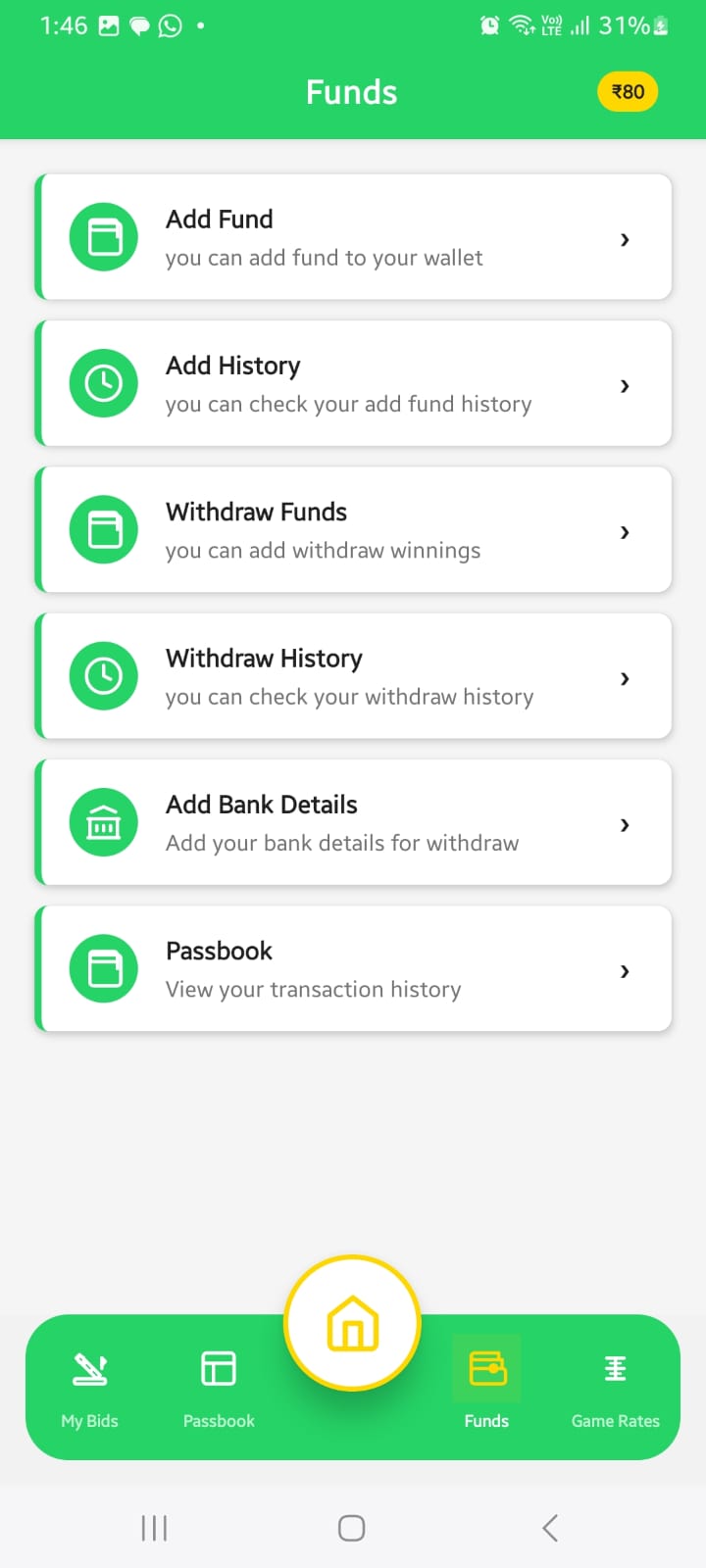The height and width of the screenshot is (1568, 706).
Task: Switch to the Funds tab
Action: 486,1385
